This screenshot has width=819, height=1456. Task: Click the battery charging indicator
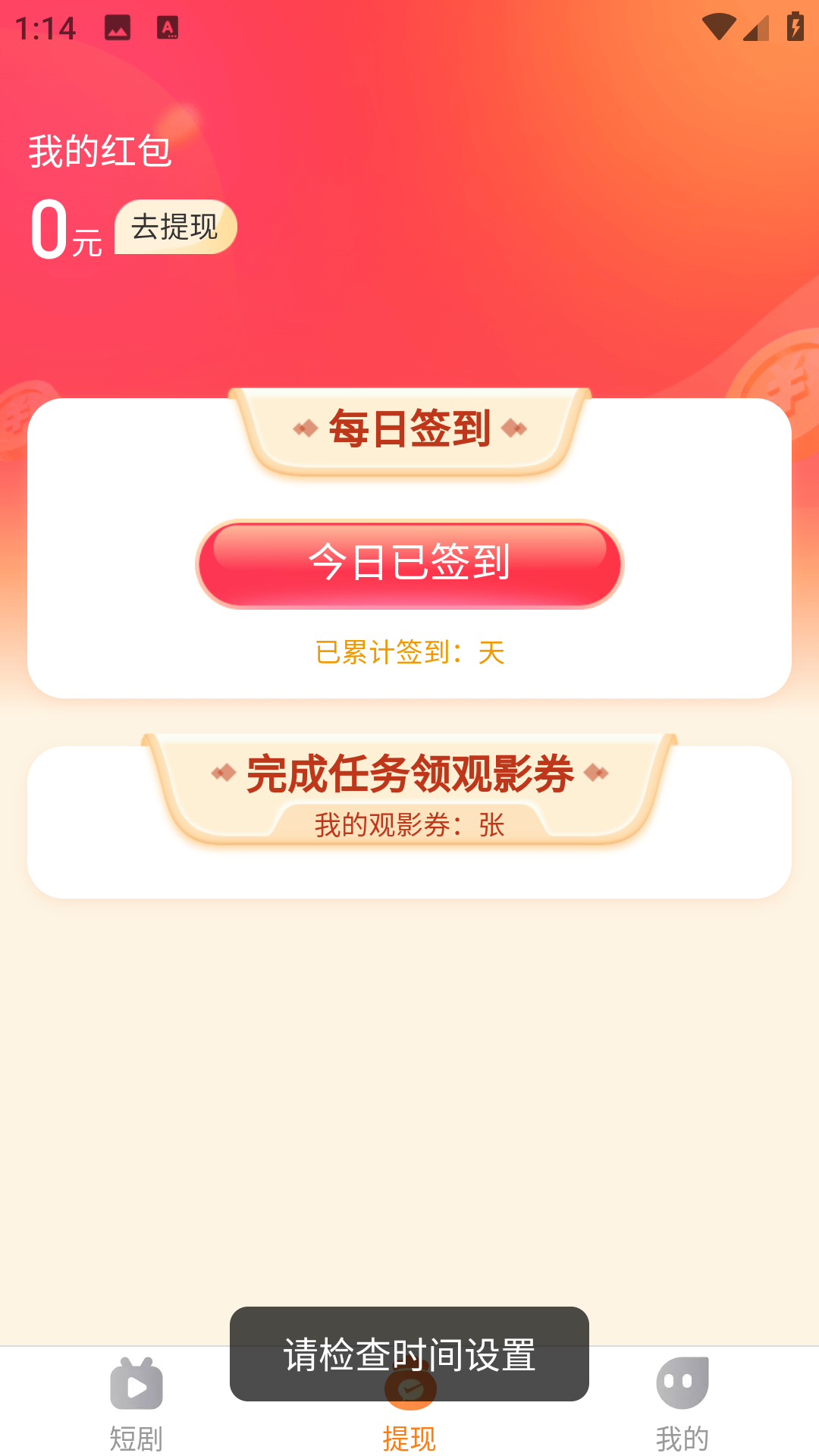coord(793,25)
